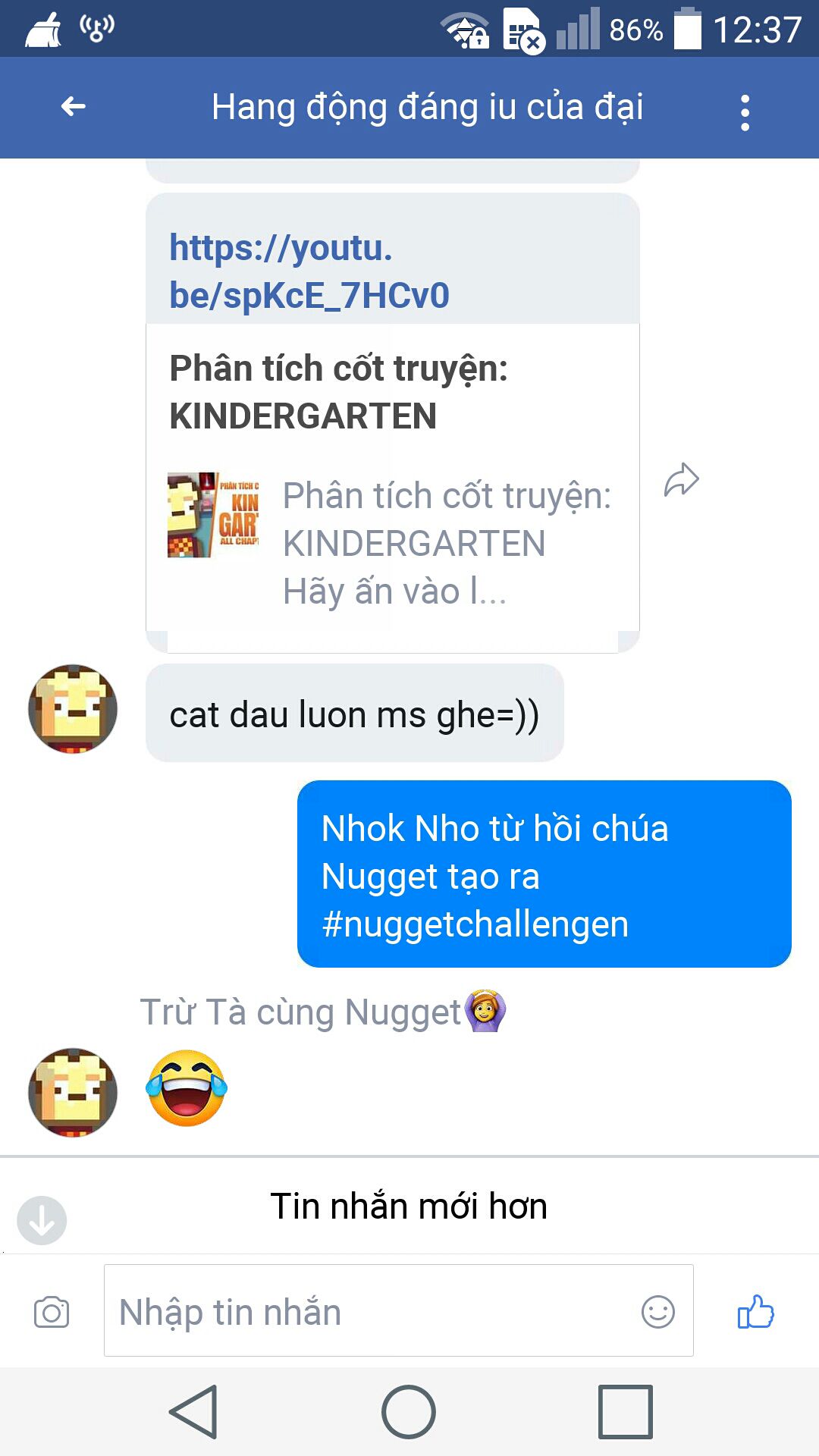Image resolution: width=819 pixels, height=1456 pixels.
Task: Go back using the header arrow
Action: (73, 107)
